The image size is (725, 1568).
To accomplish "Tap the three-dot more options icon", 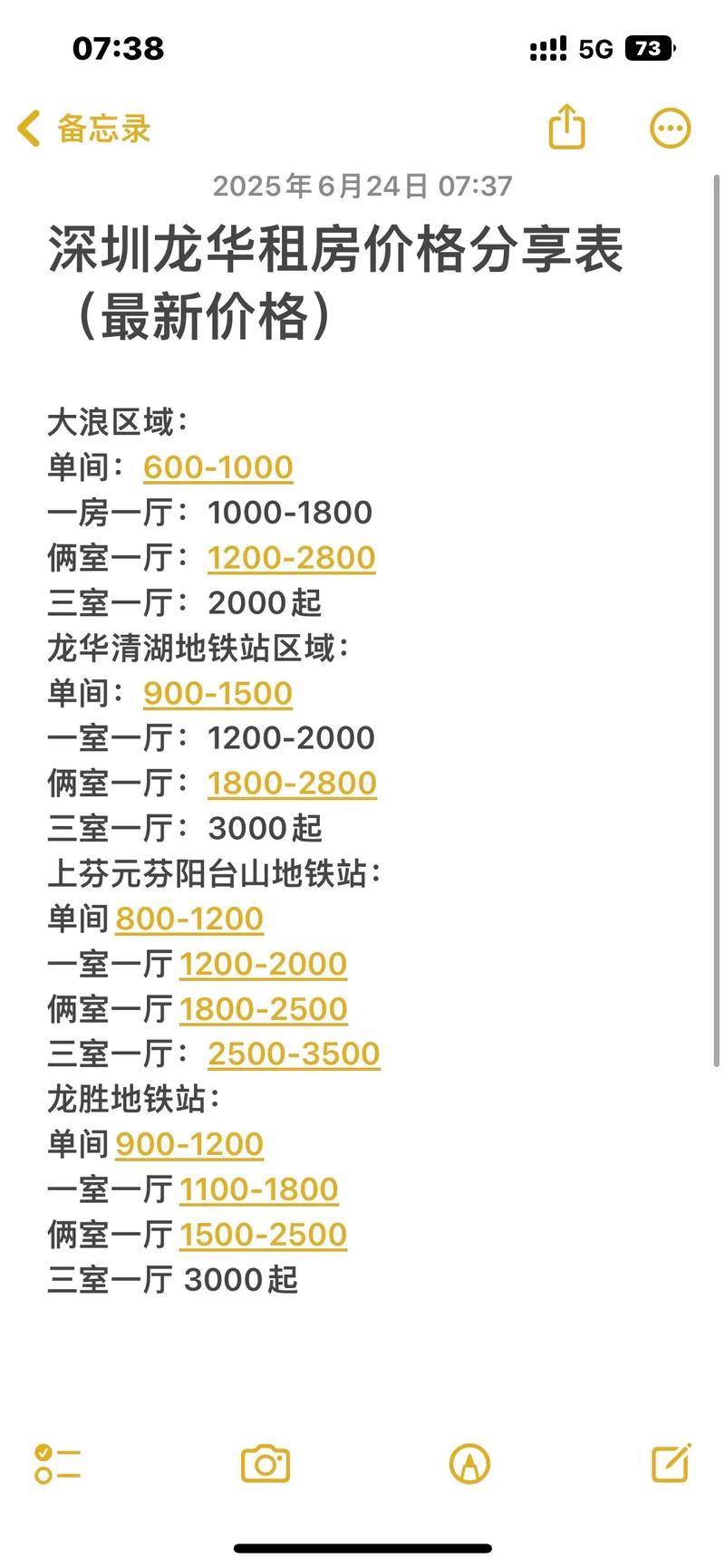I will coord(670,128).
